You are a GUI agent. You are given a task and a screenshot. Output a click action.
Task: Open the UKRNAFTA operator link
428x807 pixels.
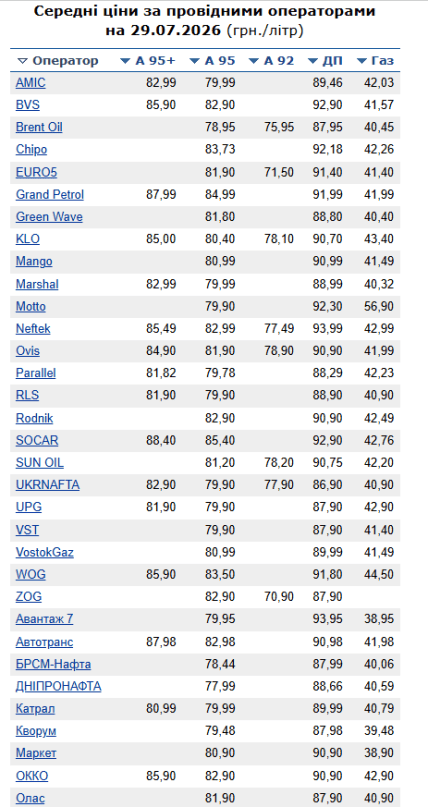[x=48, y=485]
